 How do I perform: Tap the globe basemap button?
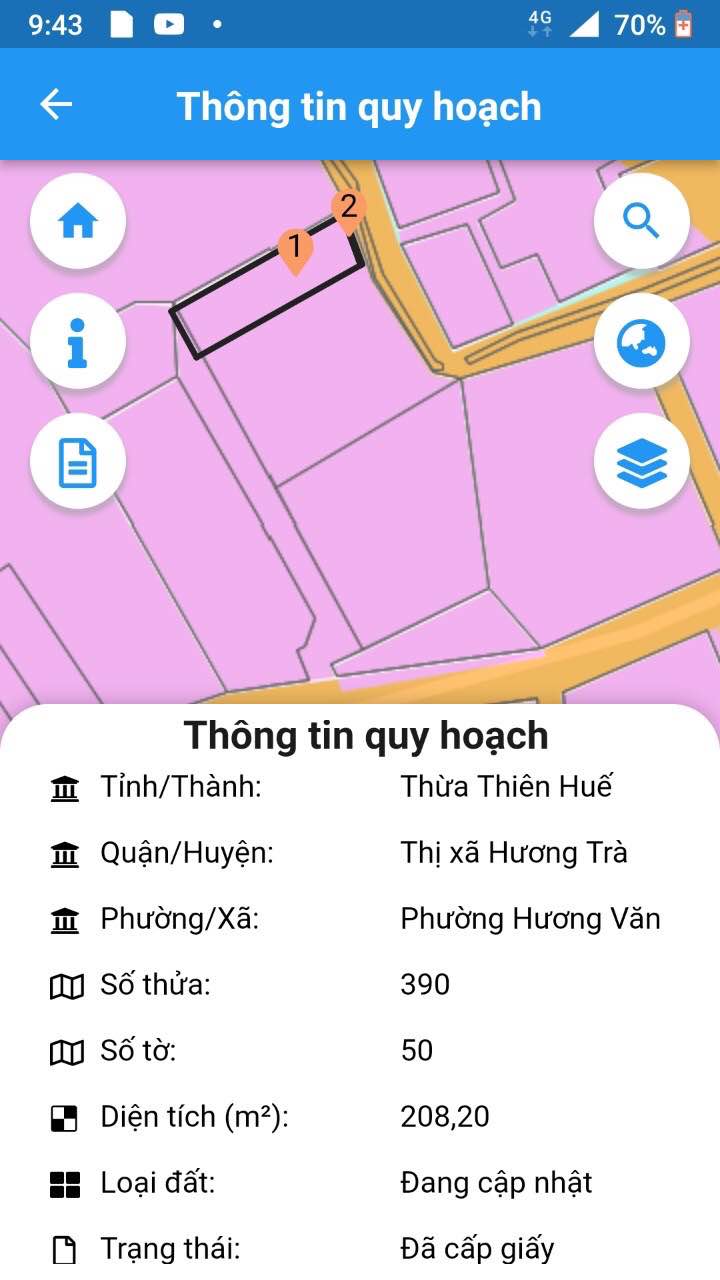click(x=642, y=341)
